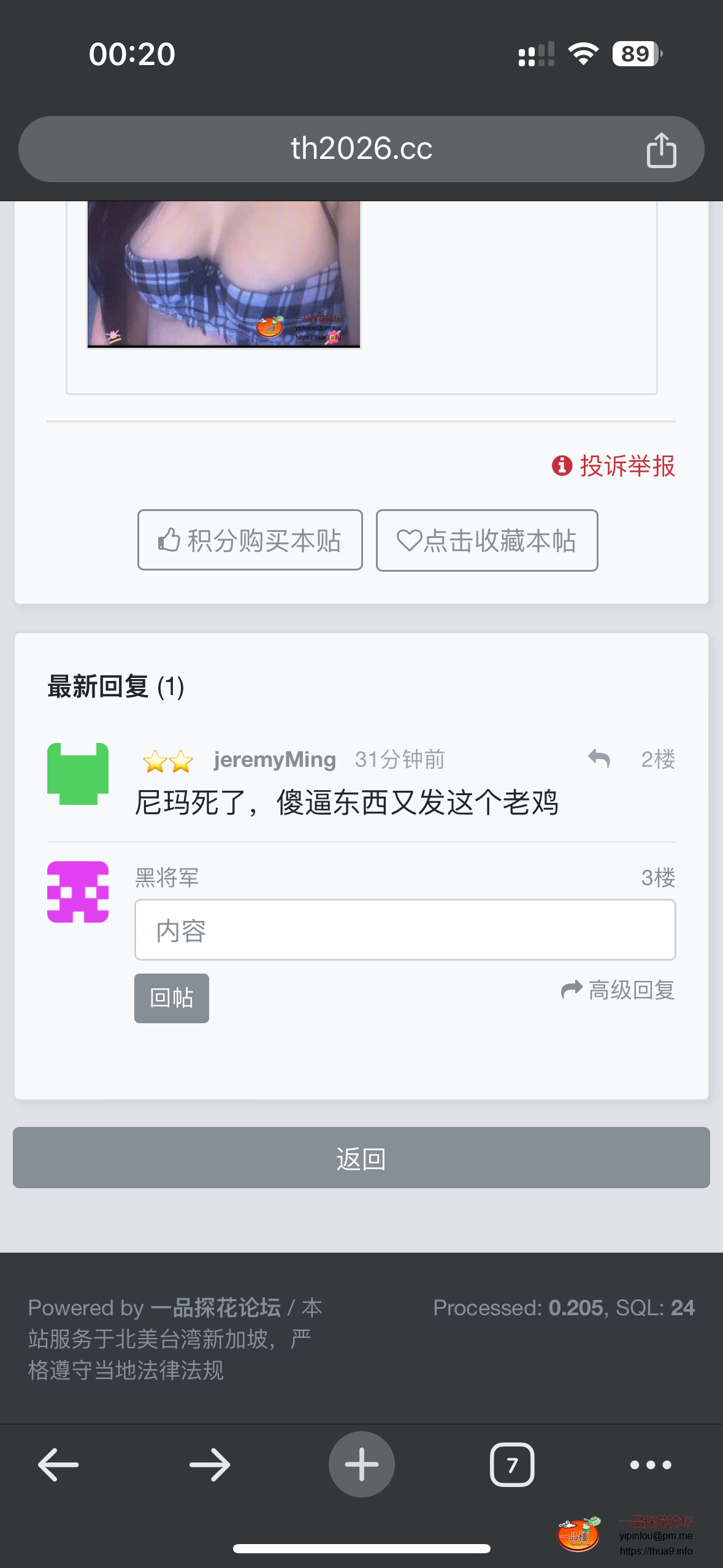Open the 投诉举报 report link
723x1568 pixels.
pos(614,466)
